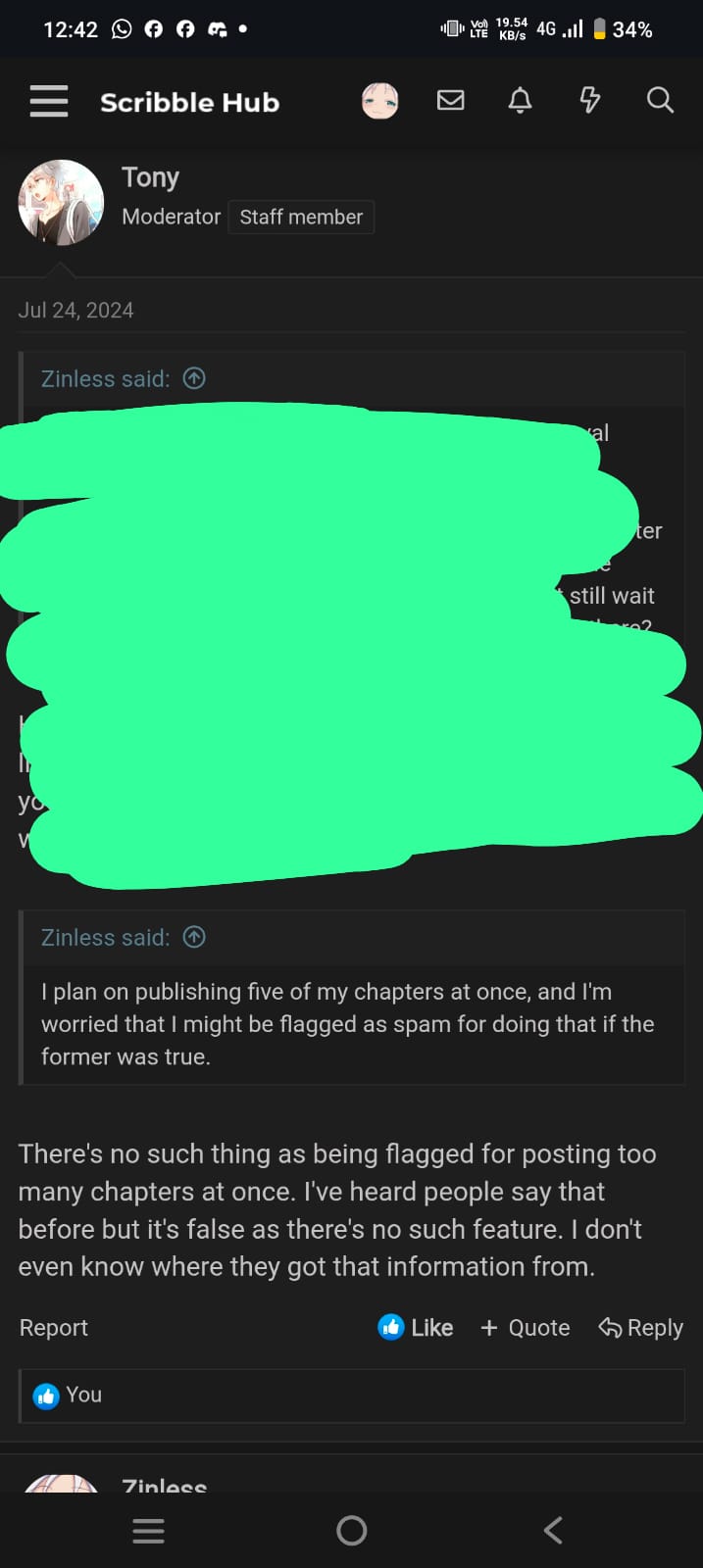Open the search icon
This screenshot has height=1568, width=703.
click(660, 100)
